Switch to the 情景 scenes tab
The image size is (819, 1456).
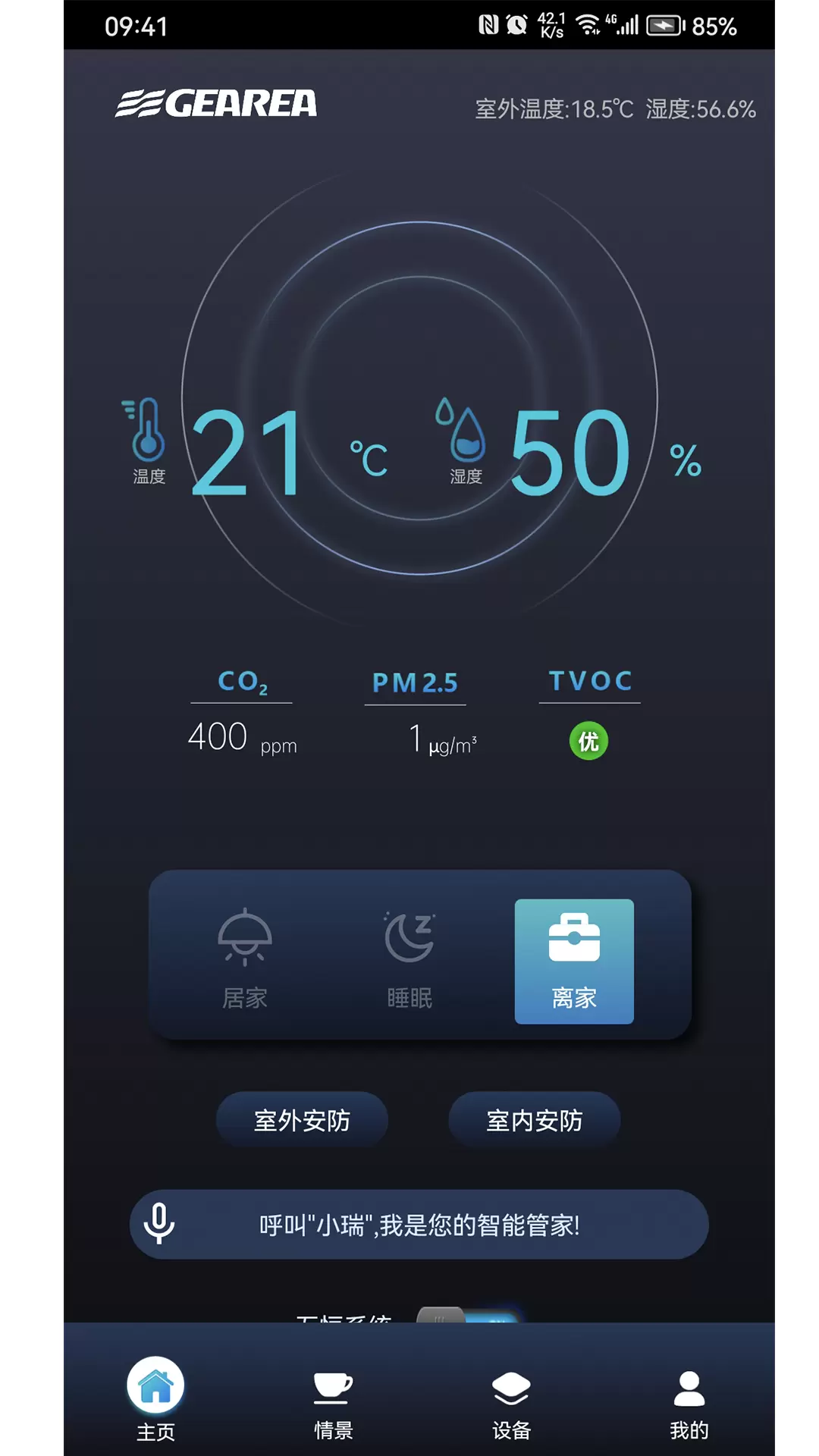coord(334,1405)
